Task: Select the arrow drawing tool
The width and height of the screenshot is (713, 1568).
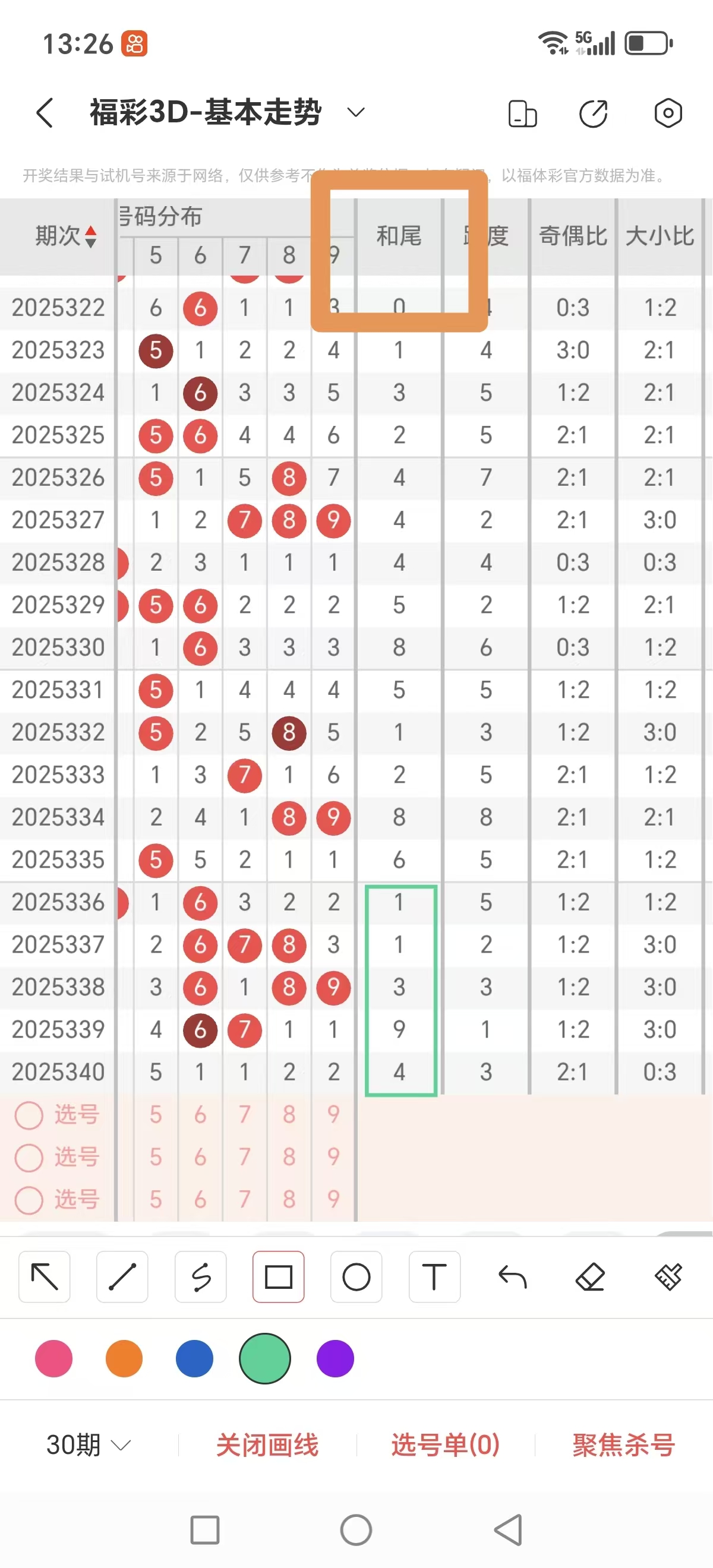Action: click(x=45, y=1276)
